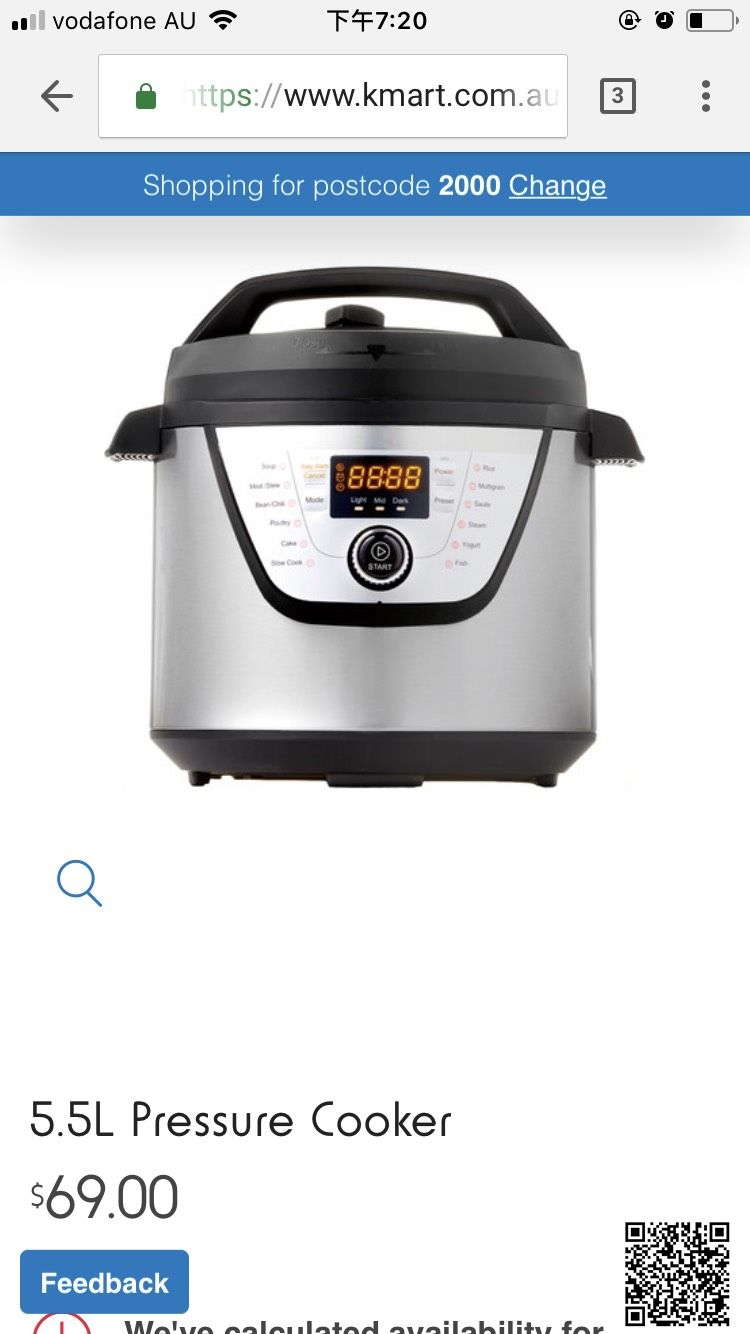Change the shopping postcode
Screen dimensions: 750x1334
click(557, 186)
